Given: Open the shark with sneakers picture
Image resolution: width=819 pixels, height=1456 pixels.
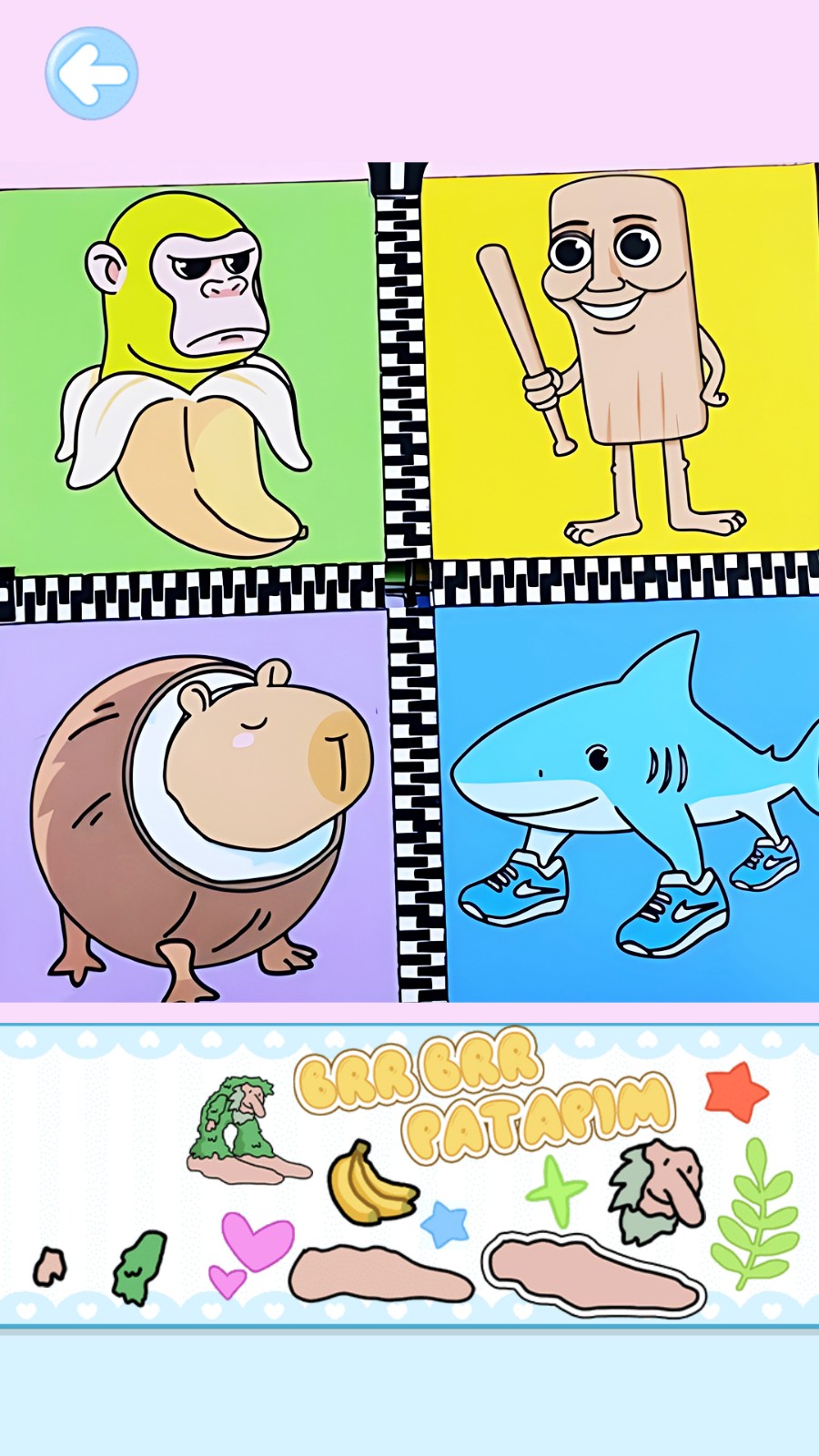Looking at the screenshot, I should point(628,801).
